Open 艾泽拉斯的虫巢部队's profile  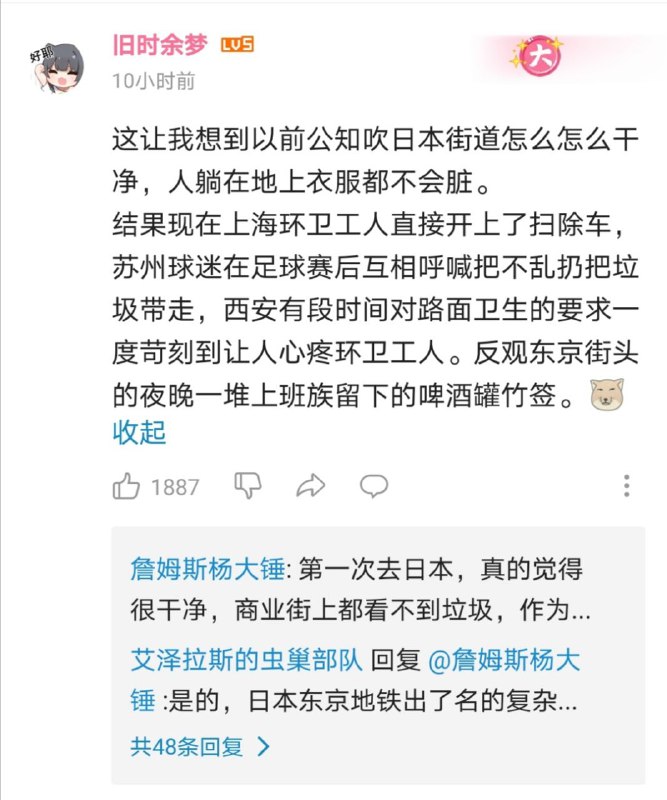247,660
